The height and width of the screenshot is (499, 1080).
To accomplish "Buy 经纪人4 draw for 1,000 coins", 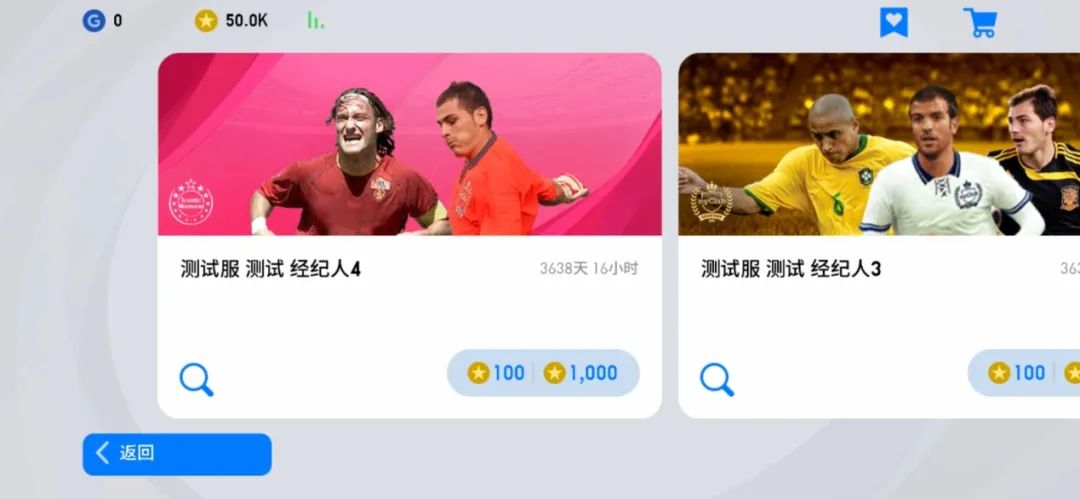I will (582, 373).
